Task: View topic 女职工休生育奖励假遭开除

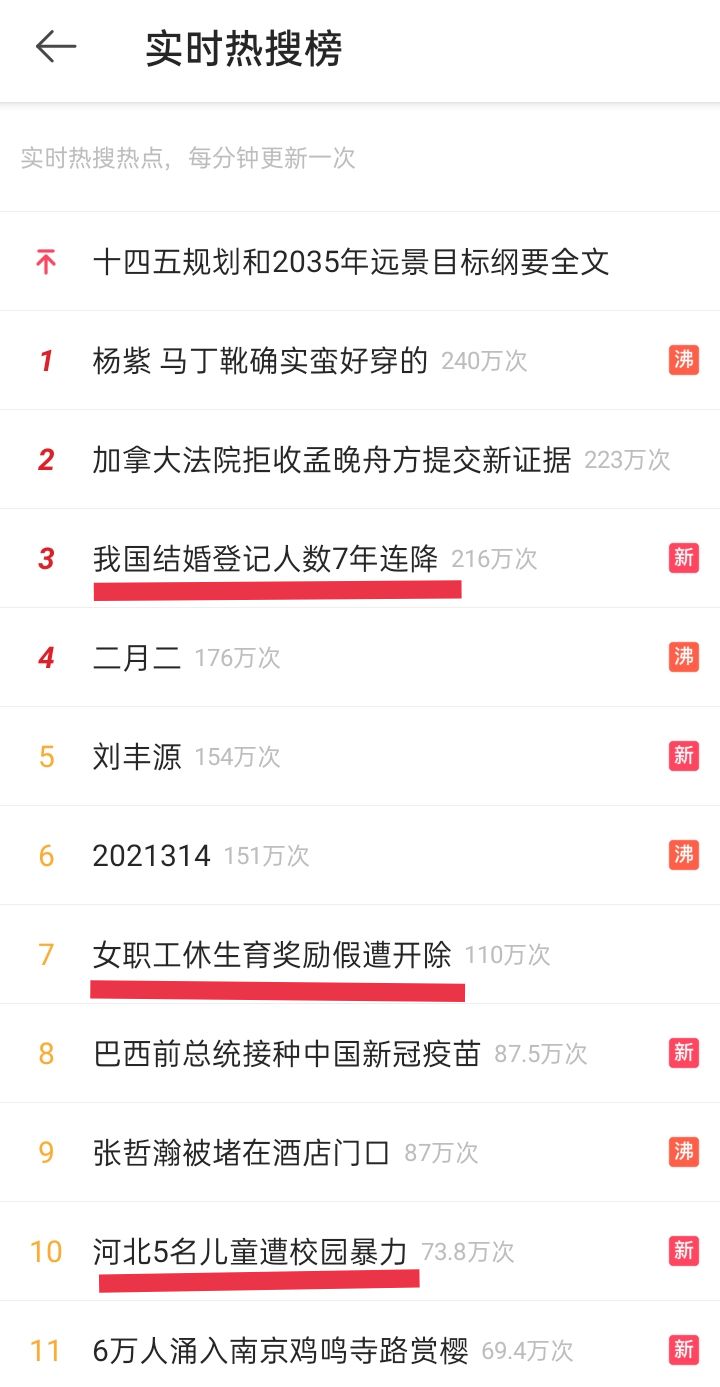Action: (271, 955)
